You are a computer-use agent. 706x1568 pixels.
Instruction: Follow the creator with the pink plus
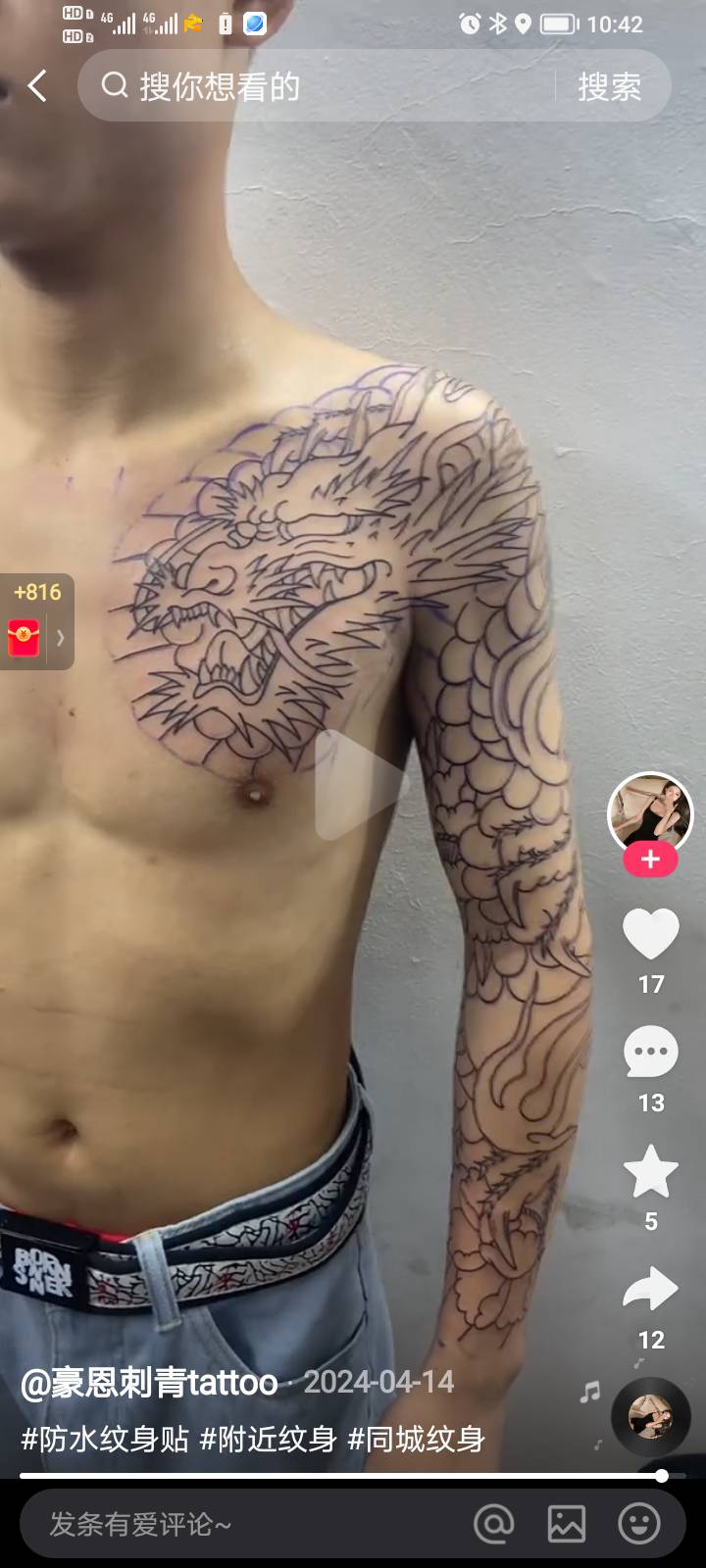pos(650,859)
